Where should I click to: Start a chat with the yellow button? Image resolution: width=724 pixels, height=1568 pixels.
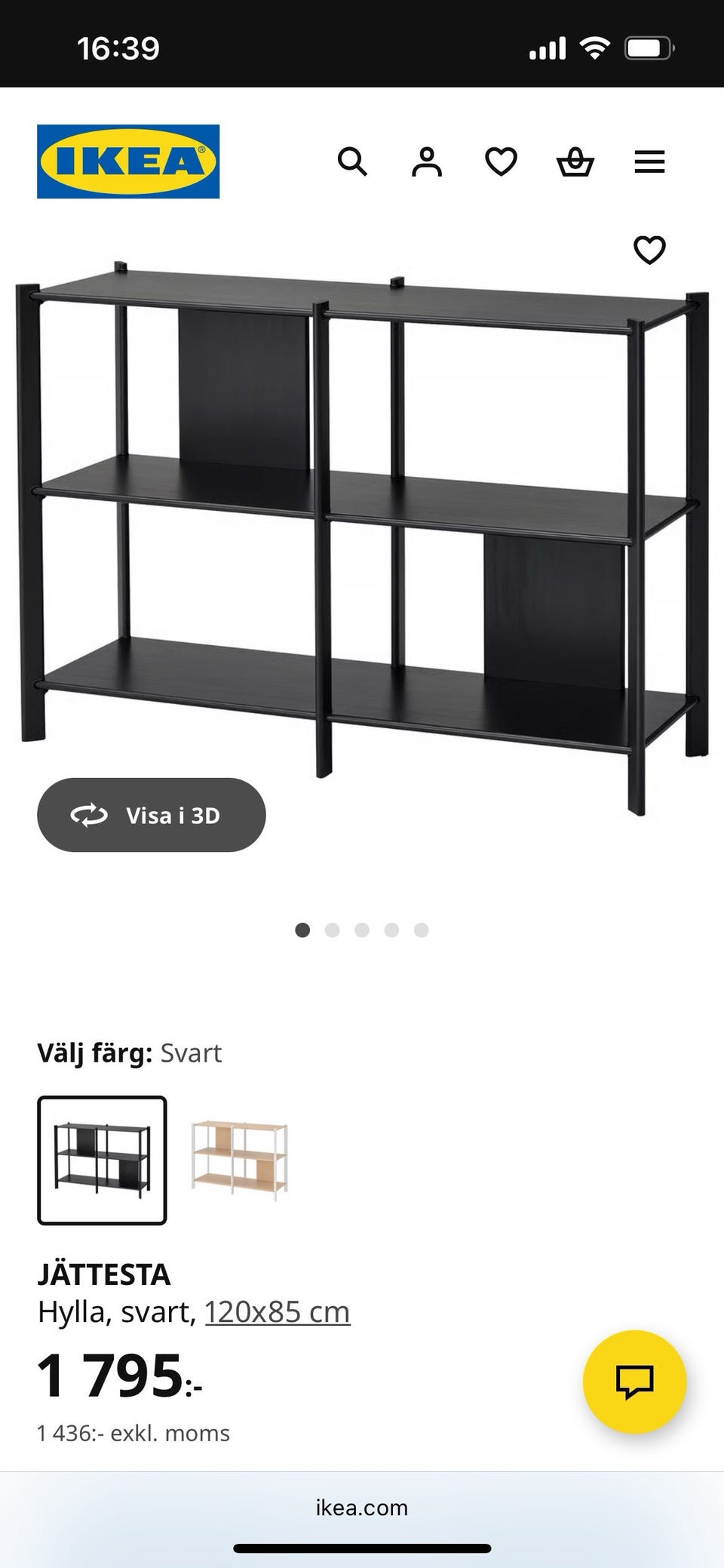pyautogui.click(x=634, y=1382)
